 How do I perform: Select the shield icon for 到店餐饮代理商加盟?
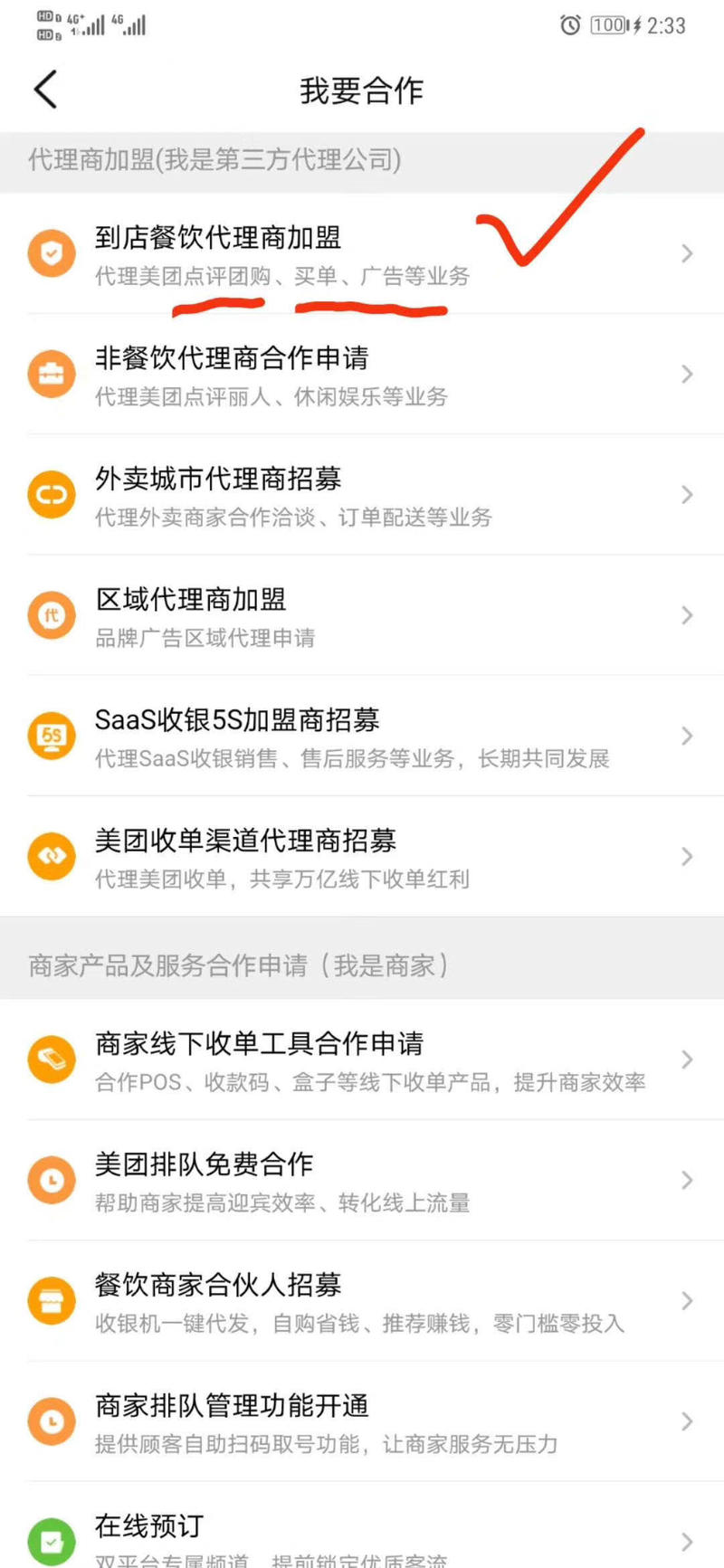(52, 254)
